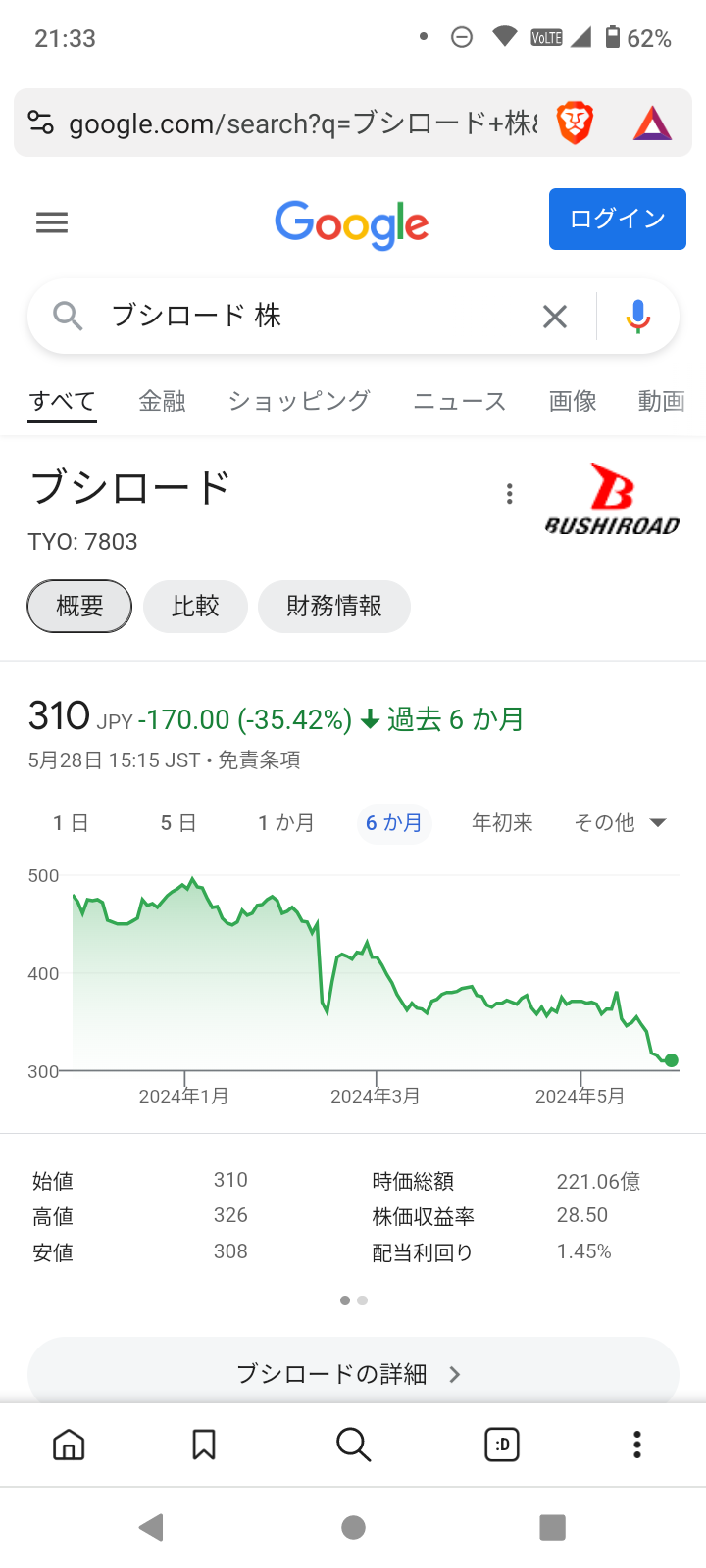This screenshot has width=706, height=1568.
Task: Open the Brave shields lion icon
Action: [x=576, y=123]
